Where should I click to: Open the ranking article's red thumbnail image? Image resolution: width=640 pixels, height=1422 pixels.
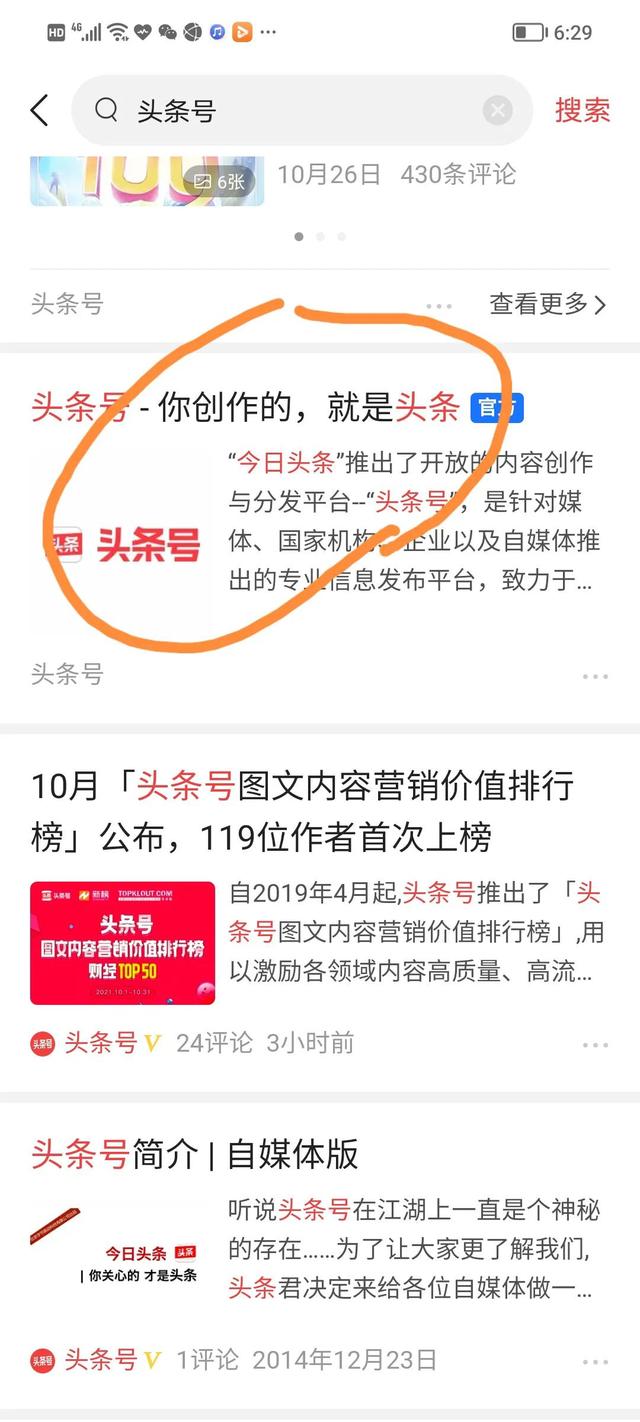click(x=122, y=942)
